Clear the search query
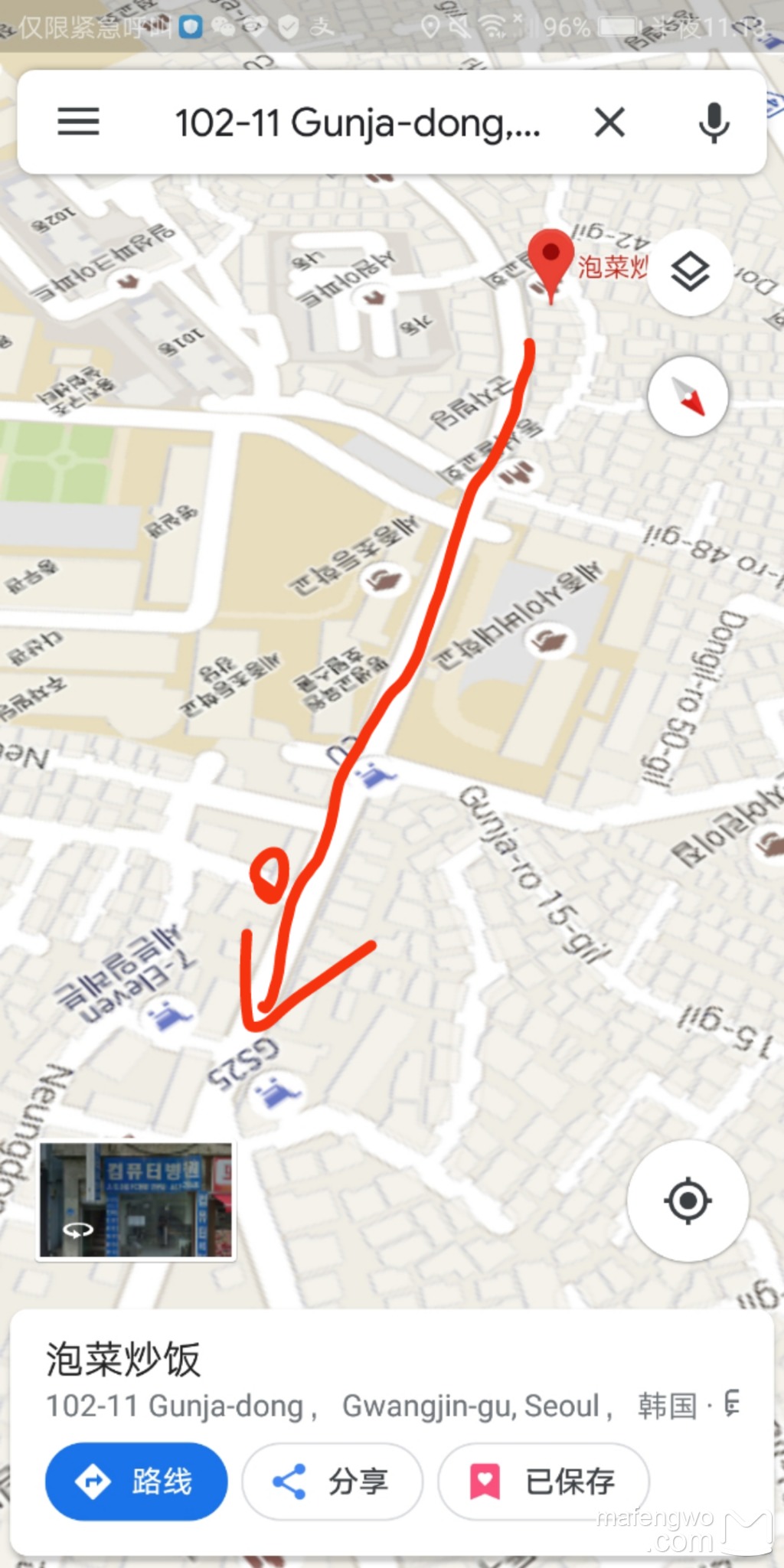 (x=609, y=122)
